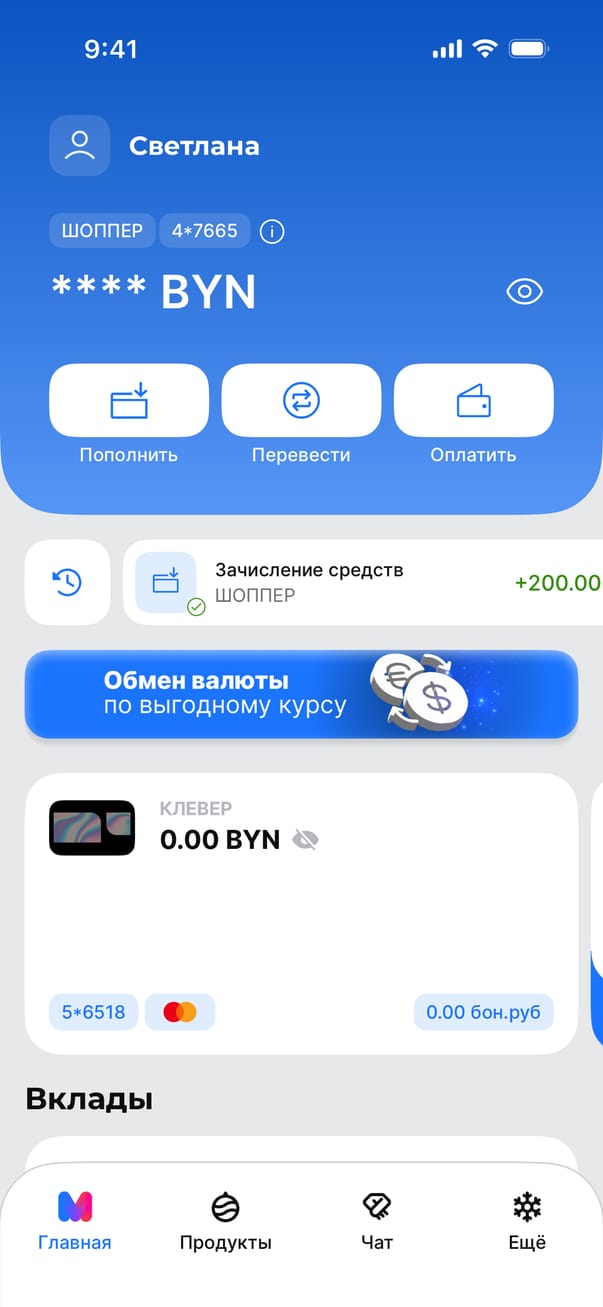This screenshot has height=1307, width=603.
Task: Tap the Перевести button
Action: (x=301, y=401)
